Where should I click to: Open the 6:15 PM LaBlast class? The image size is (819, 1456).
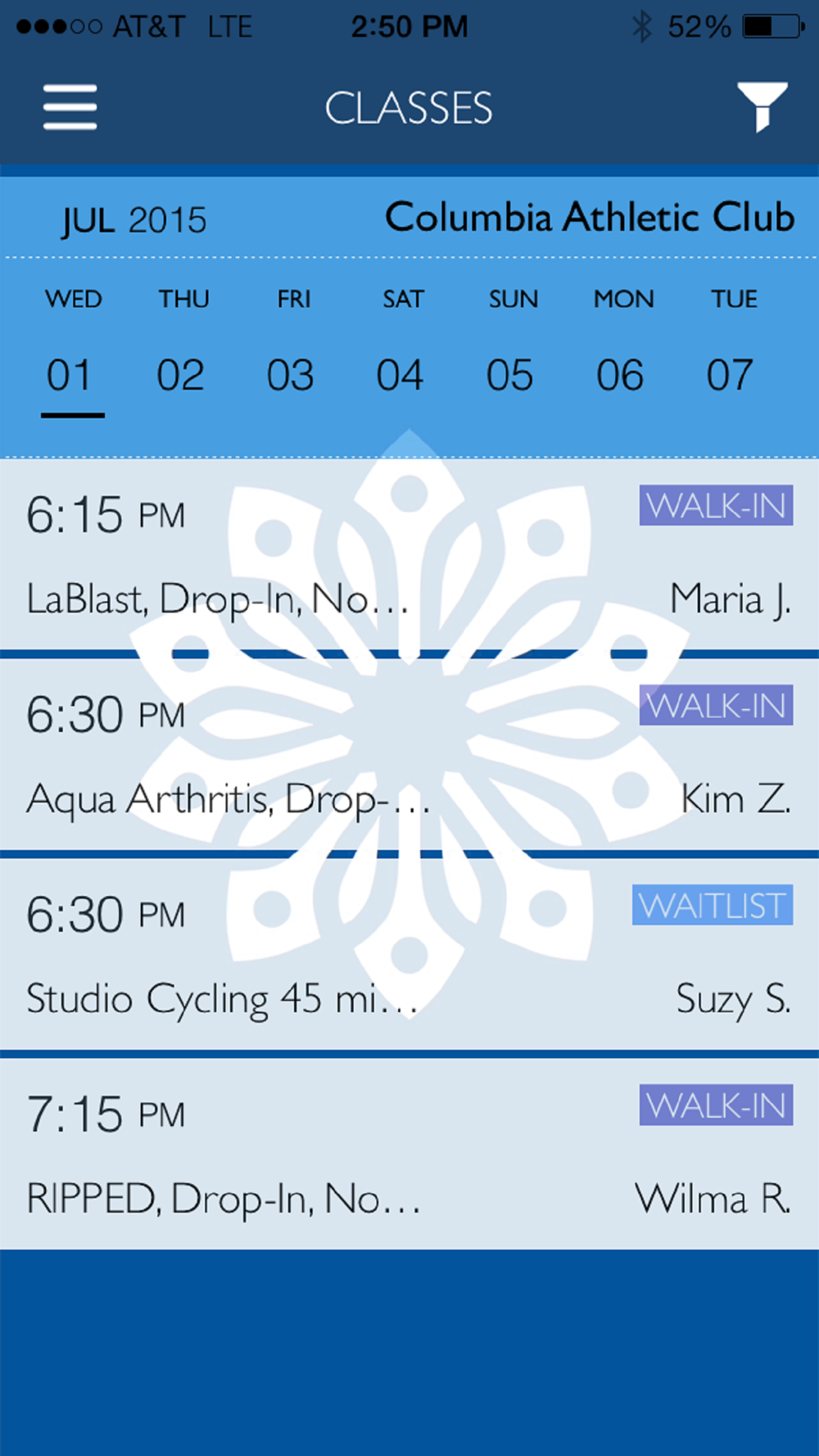409,555
